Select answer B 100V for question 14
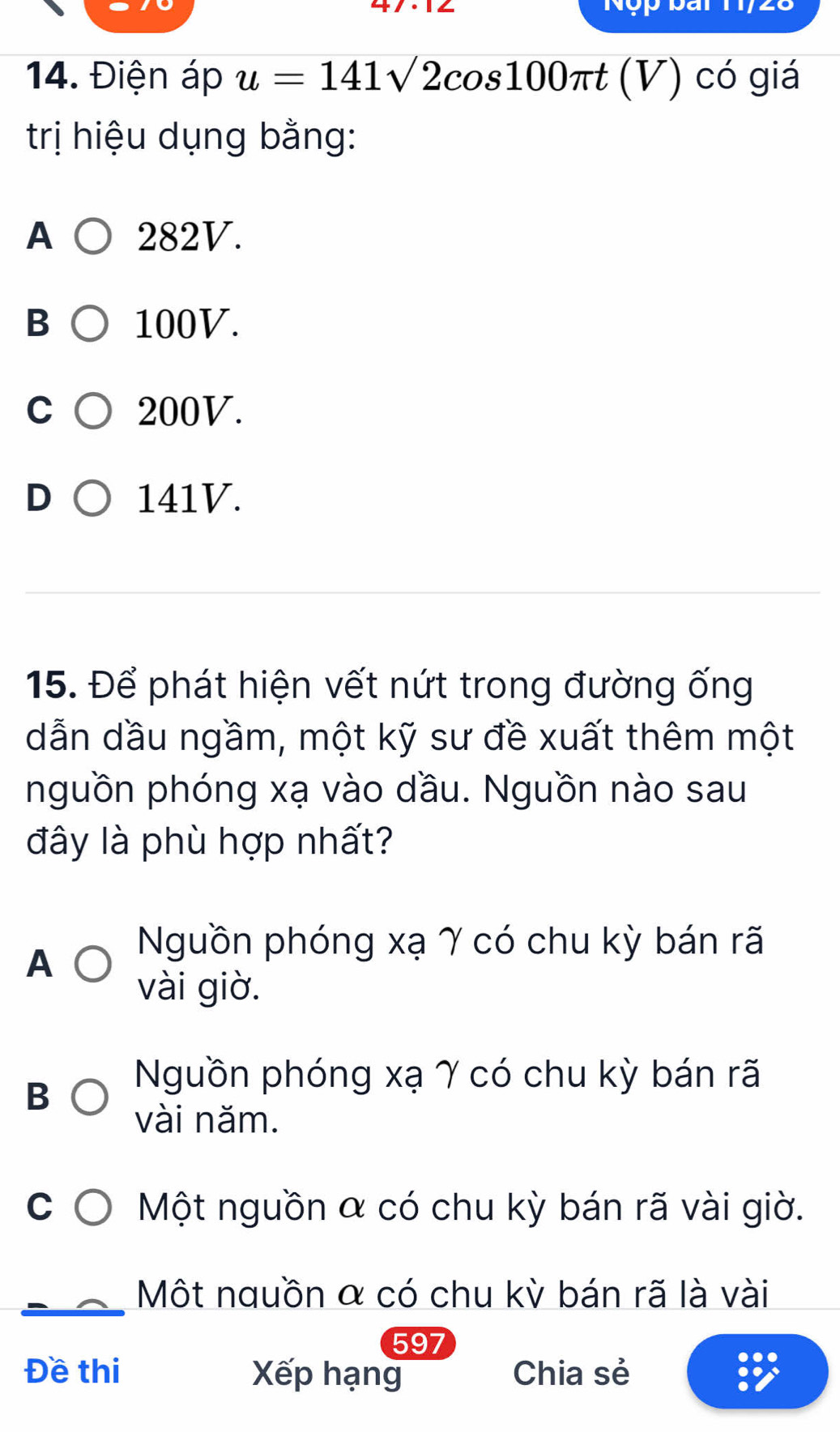 90,323
